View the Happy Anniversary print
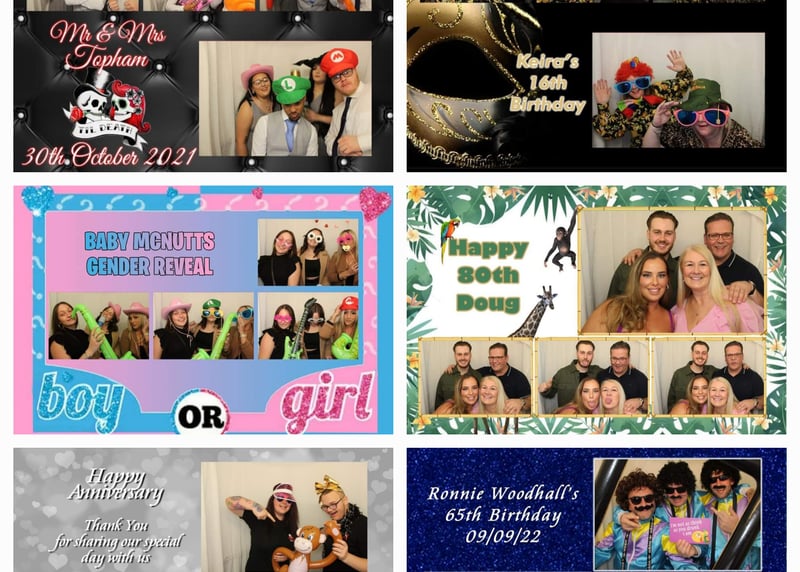 pos(203,510)
